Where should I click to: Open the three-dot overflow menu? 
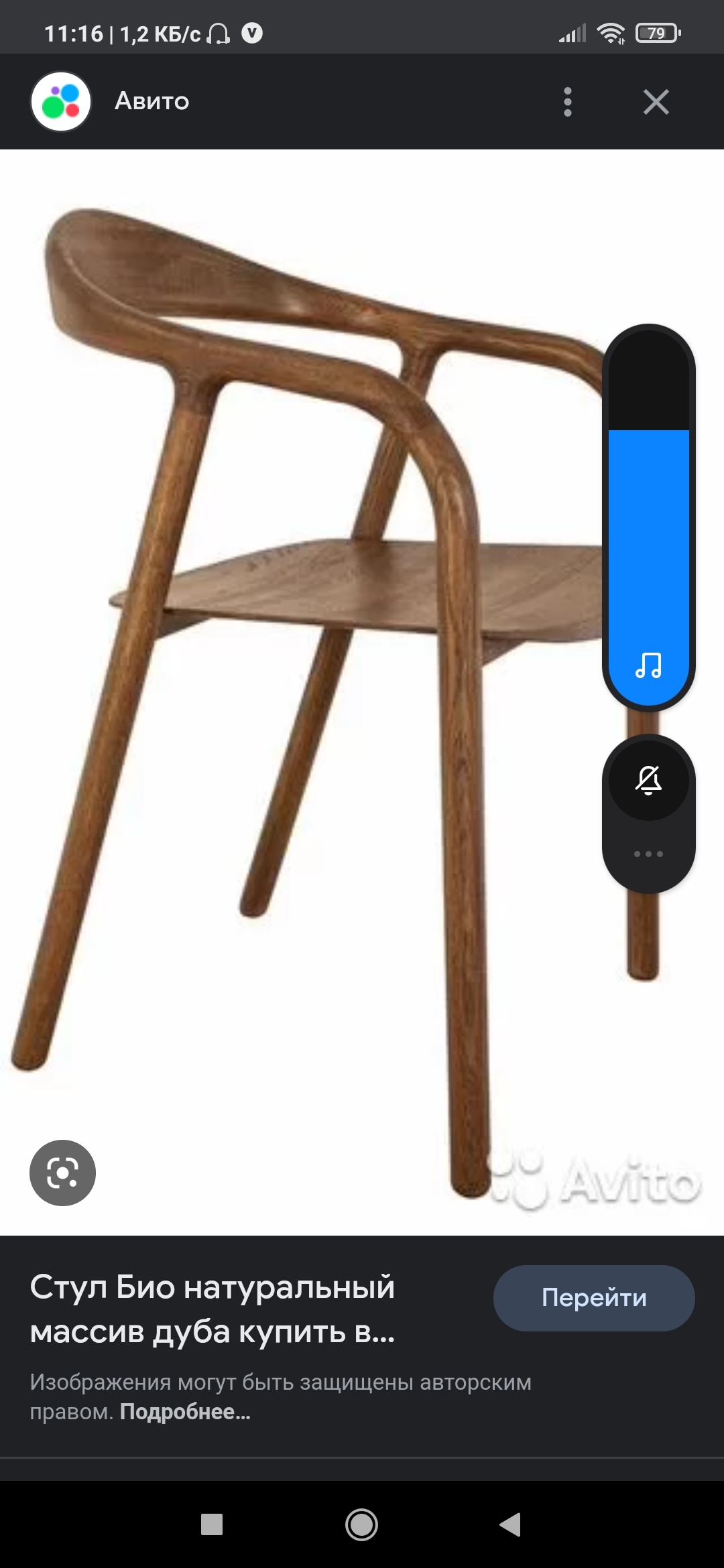(x=568, y=102)
